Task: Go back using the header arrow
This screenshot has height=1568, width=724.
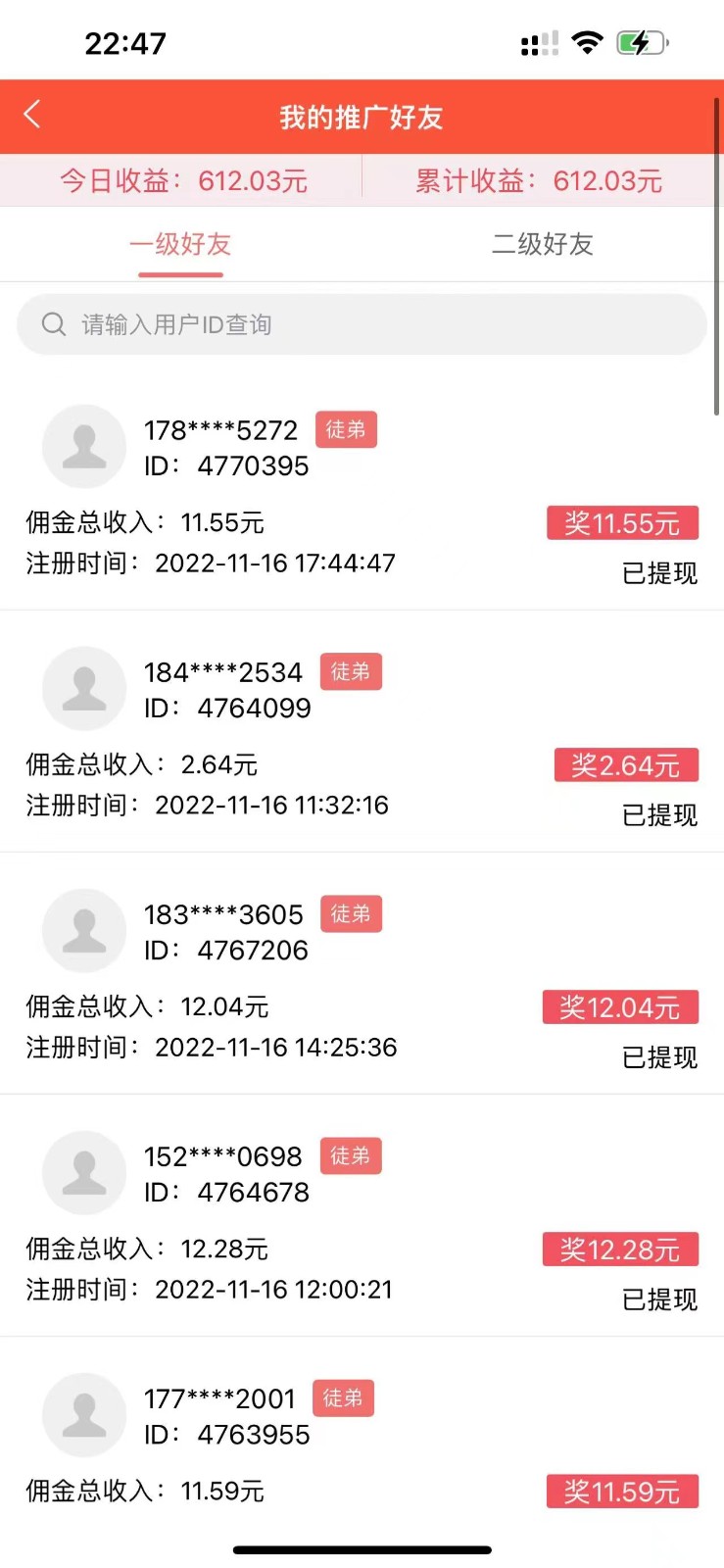Action: (32, 115)
